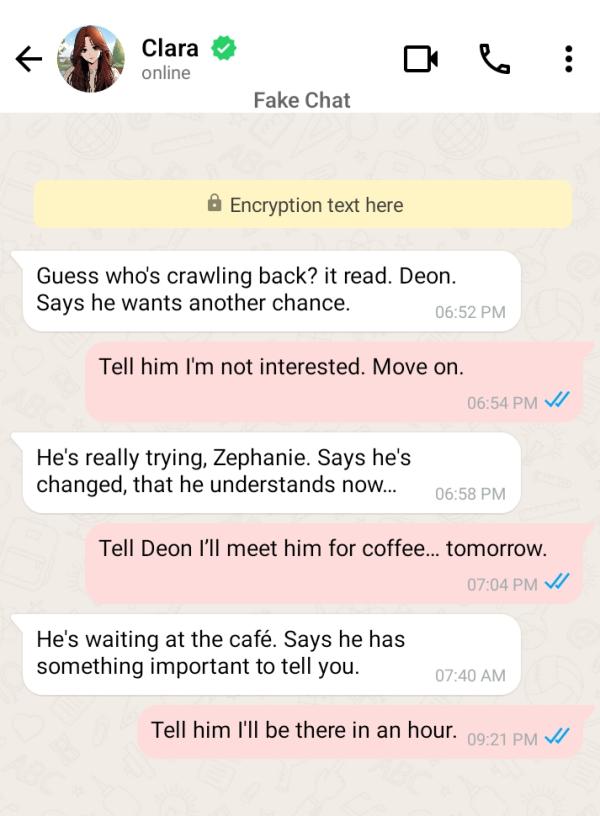Start a voice call with Clara
Viewport: 600px width, 816px height.
494,59
